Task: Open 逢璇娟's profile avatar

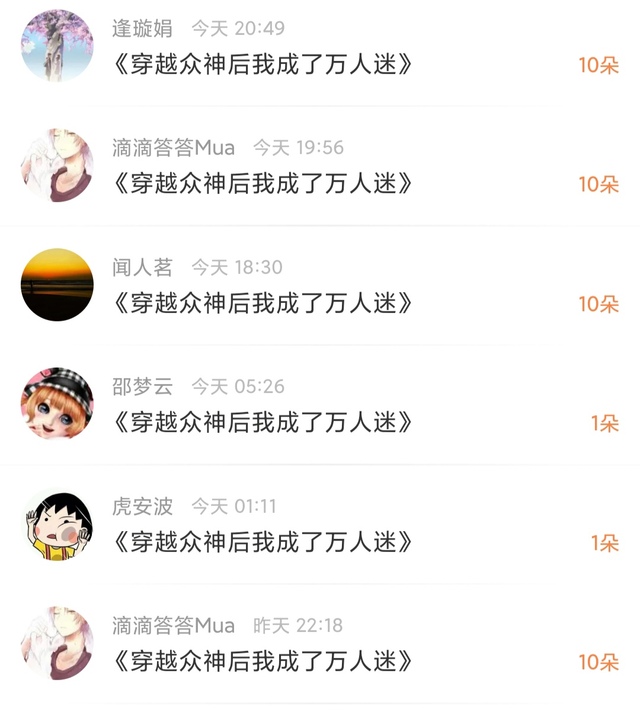Action: coord(57,46)
